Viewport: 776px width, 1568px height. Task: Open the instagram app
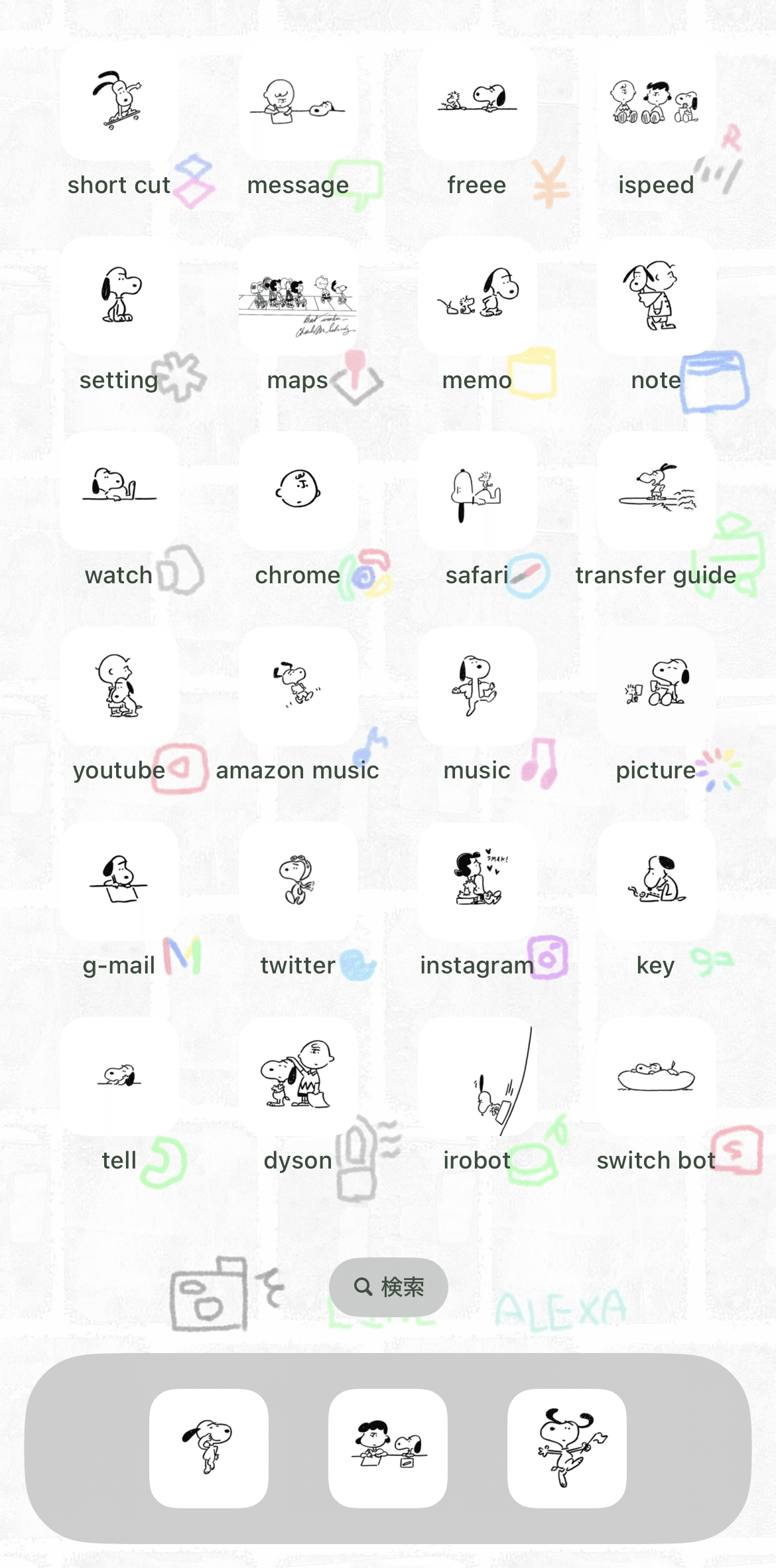[478, 881]
